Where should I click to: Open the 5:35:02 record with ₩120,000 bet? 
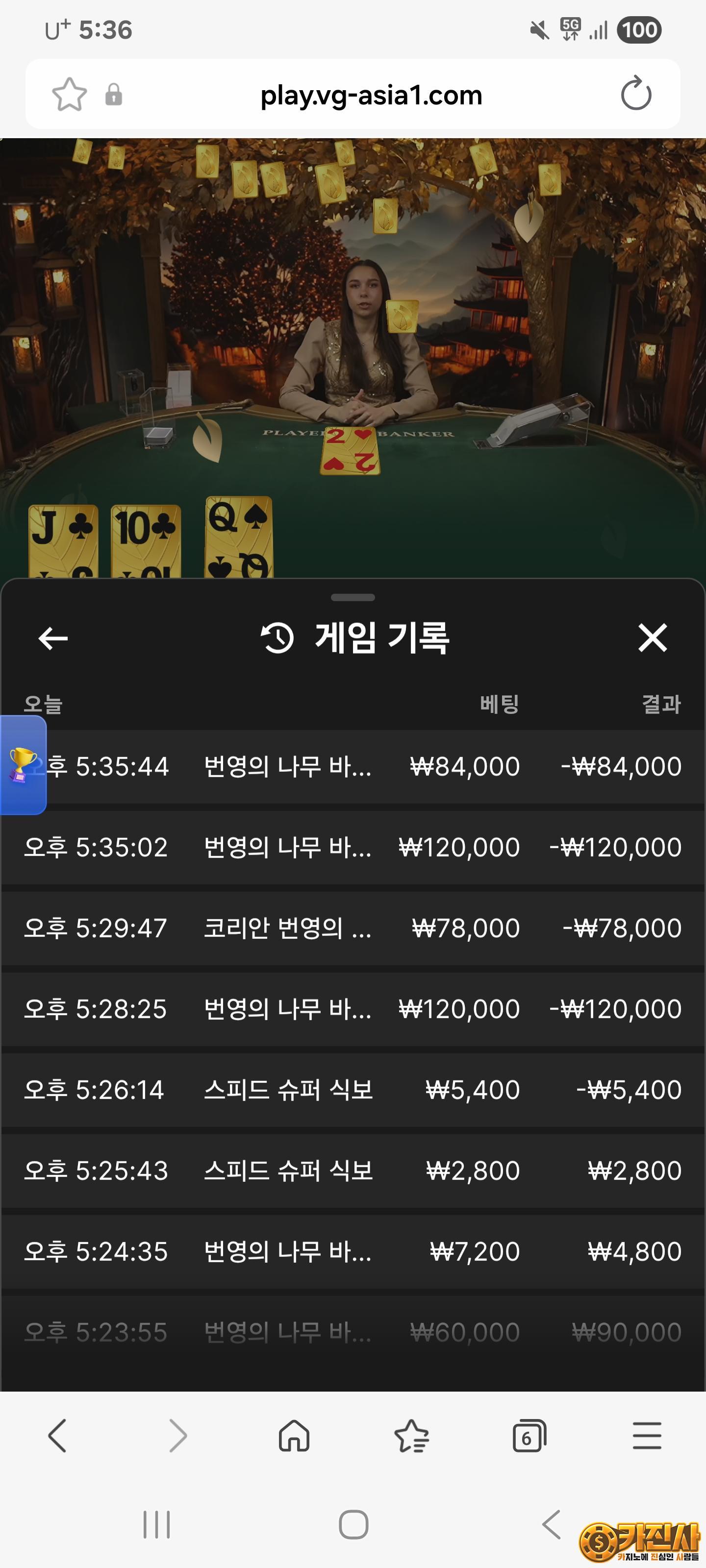[353, 847]
